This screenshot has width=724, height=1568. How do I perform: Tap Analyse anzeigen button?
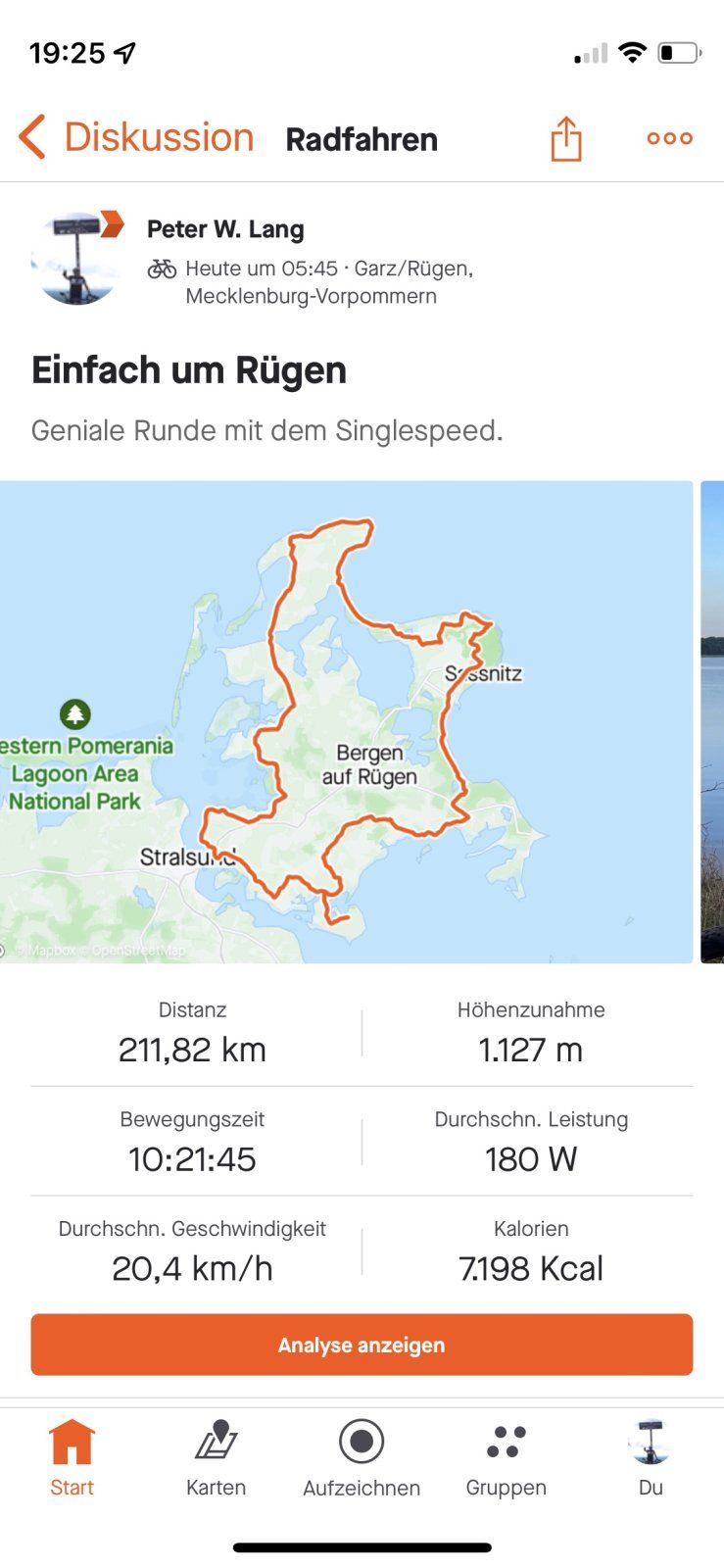(362, 1345)
